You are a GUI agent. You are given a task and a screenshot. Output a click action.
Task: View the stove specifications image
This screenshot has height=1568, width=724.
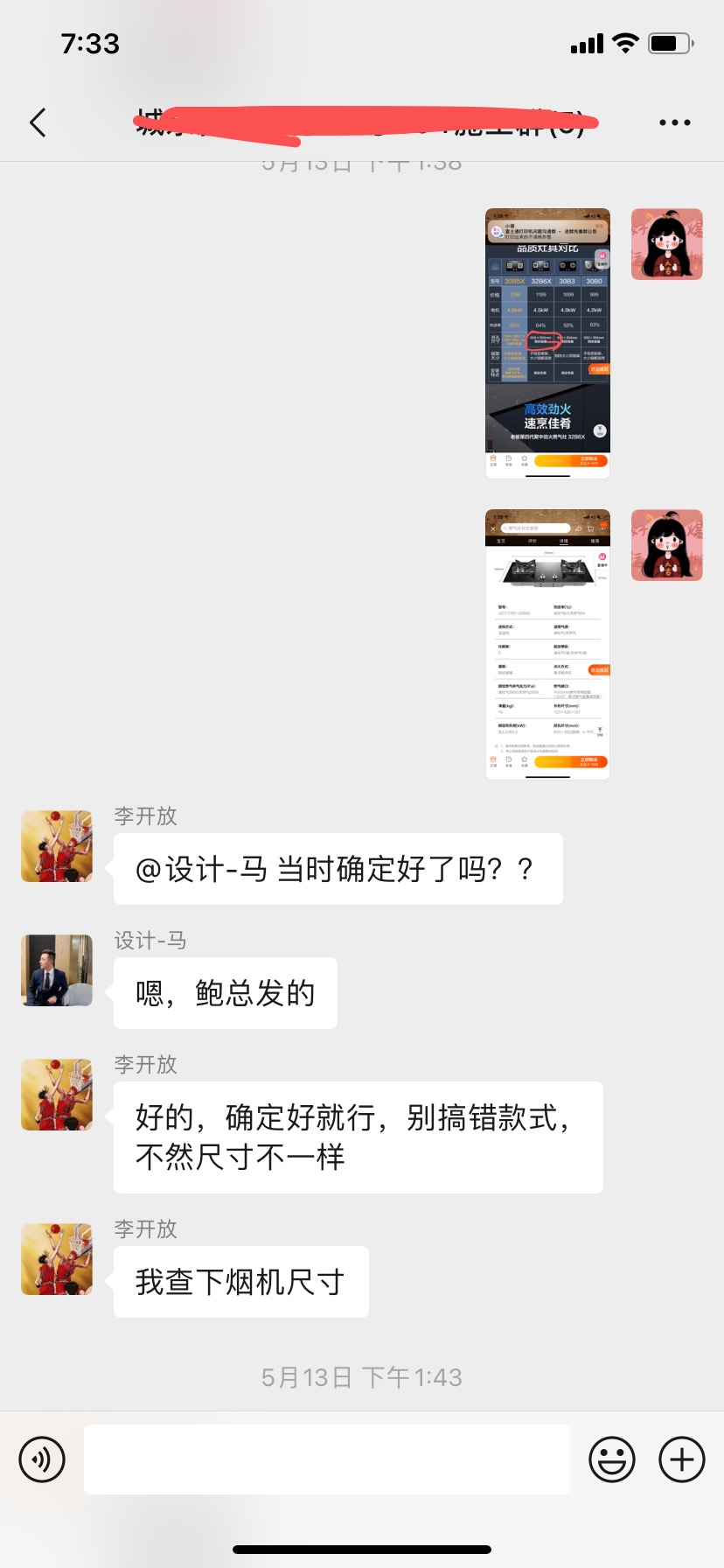coord(547,644)
